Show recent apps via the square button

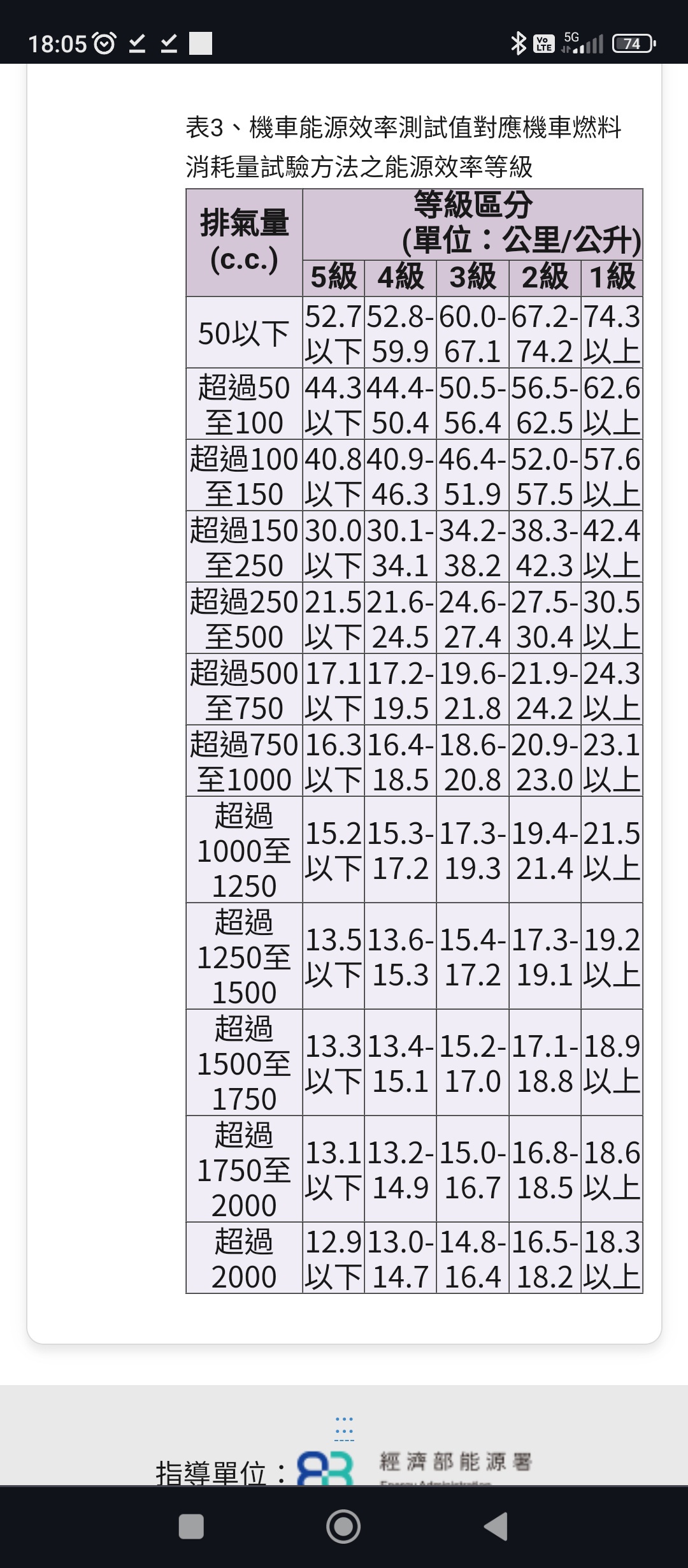coord(191,1527)
